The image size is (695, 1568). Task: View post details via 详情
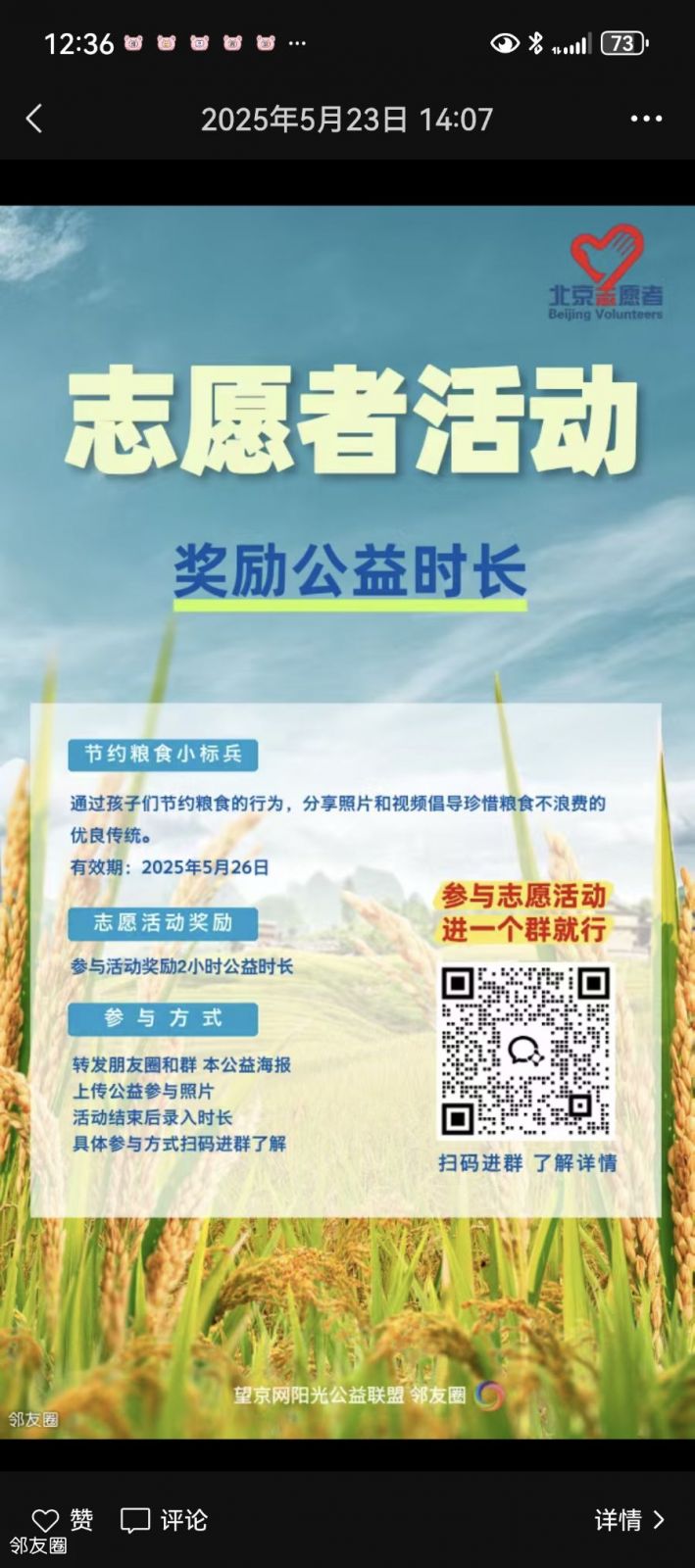click(x=629, y=1520)
